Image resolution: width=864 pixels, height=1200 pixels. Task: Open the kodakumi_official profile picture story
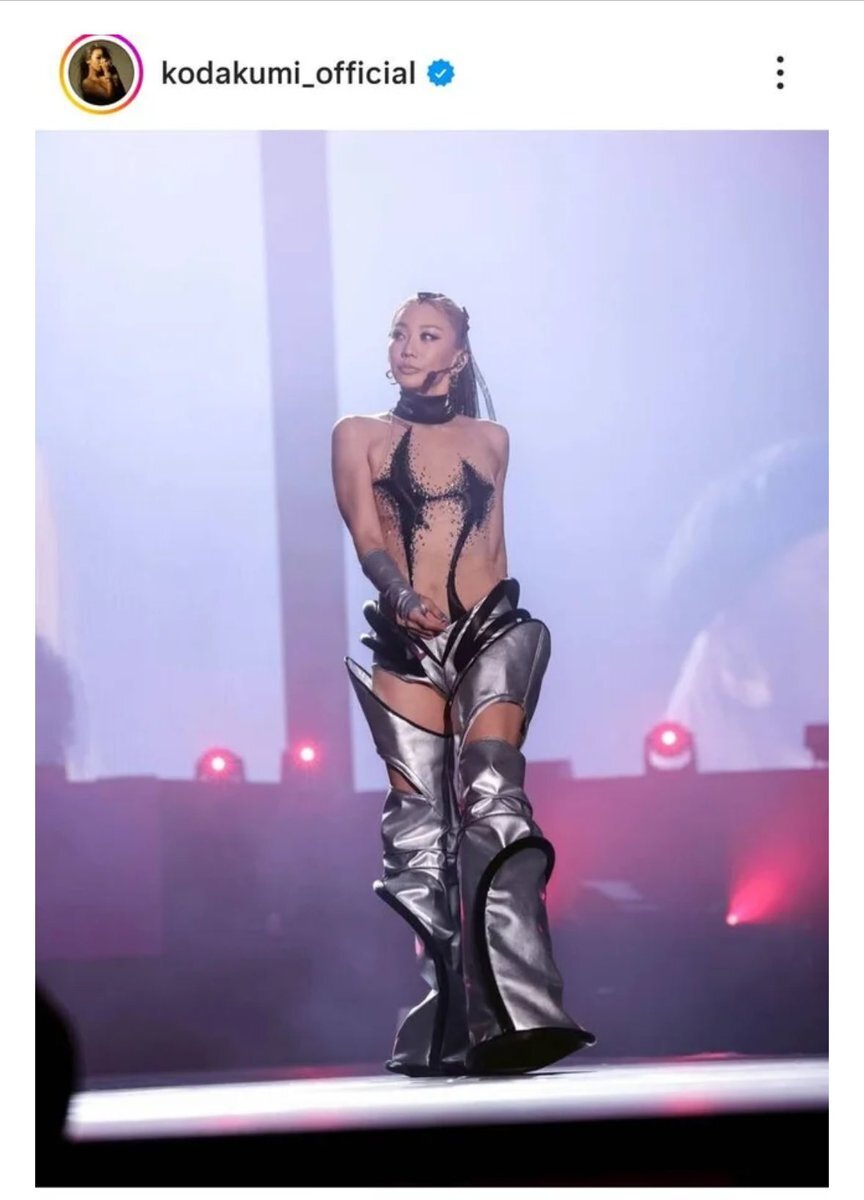pyautogui.click(x=101, y=73)
